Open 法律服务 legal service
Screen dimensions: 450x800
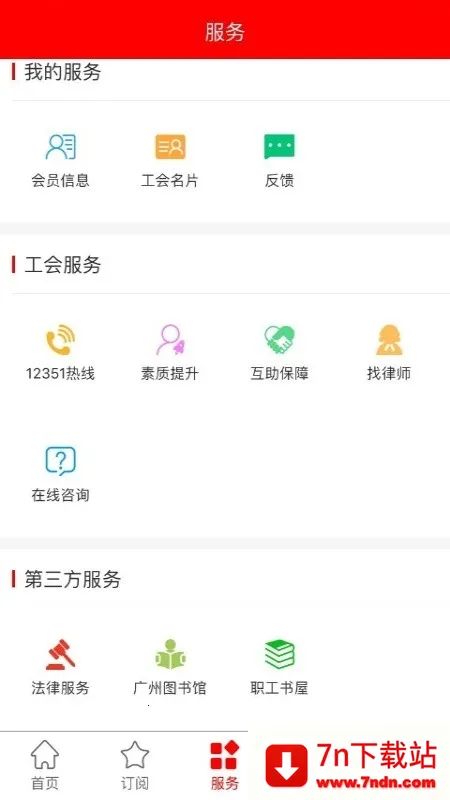(x=60, y=667)
